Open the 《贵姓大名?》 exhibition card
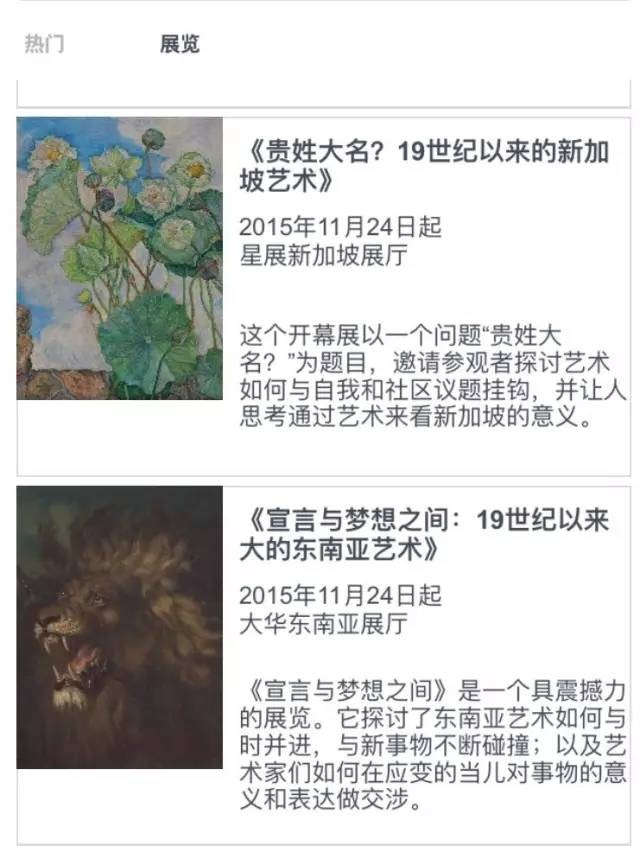Image resolution: width=640 pixels, height=846 pixels. coord(424,167)
